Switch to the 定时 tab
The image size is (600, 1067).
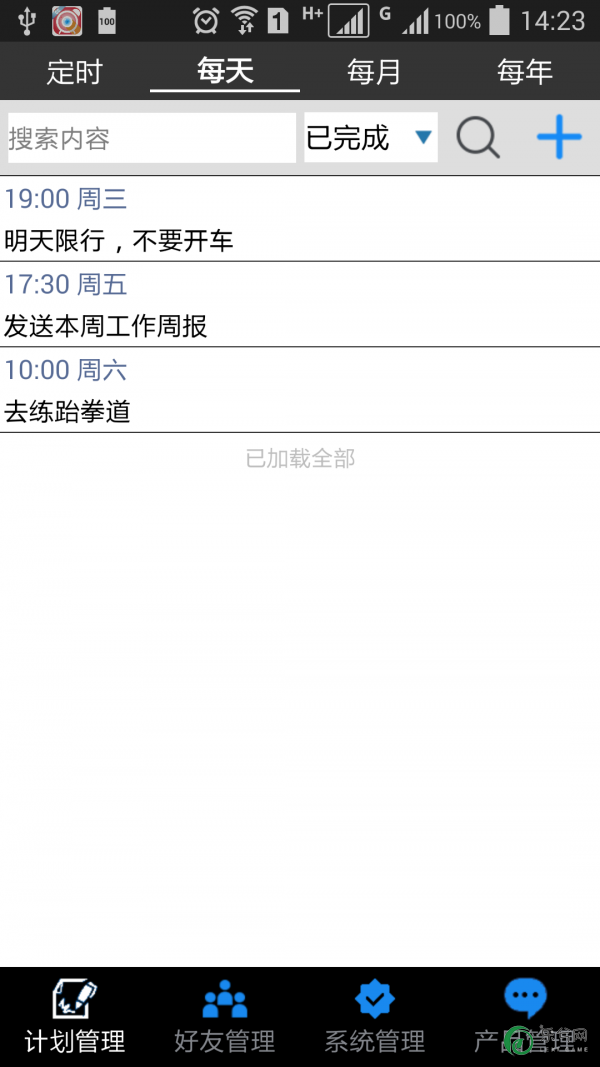pos(75,71)
